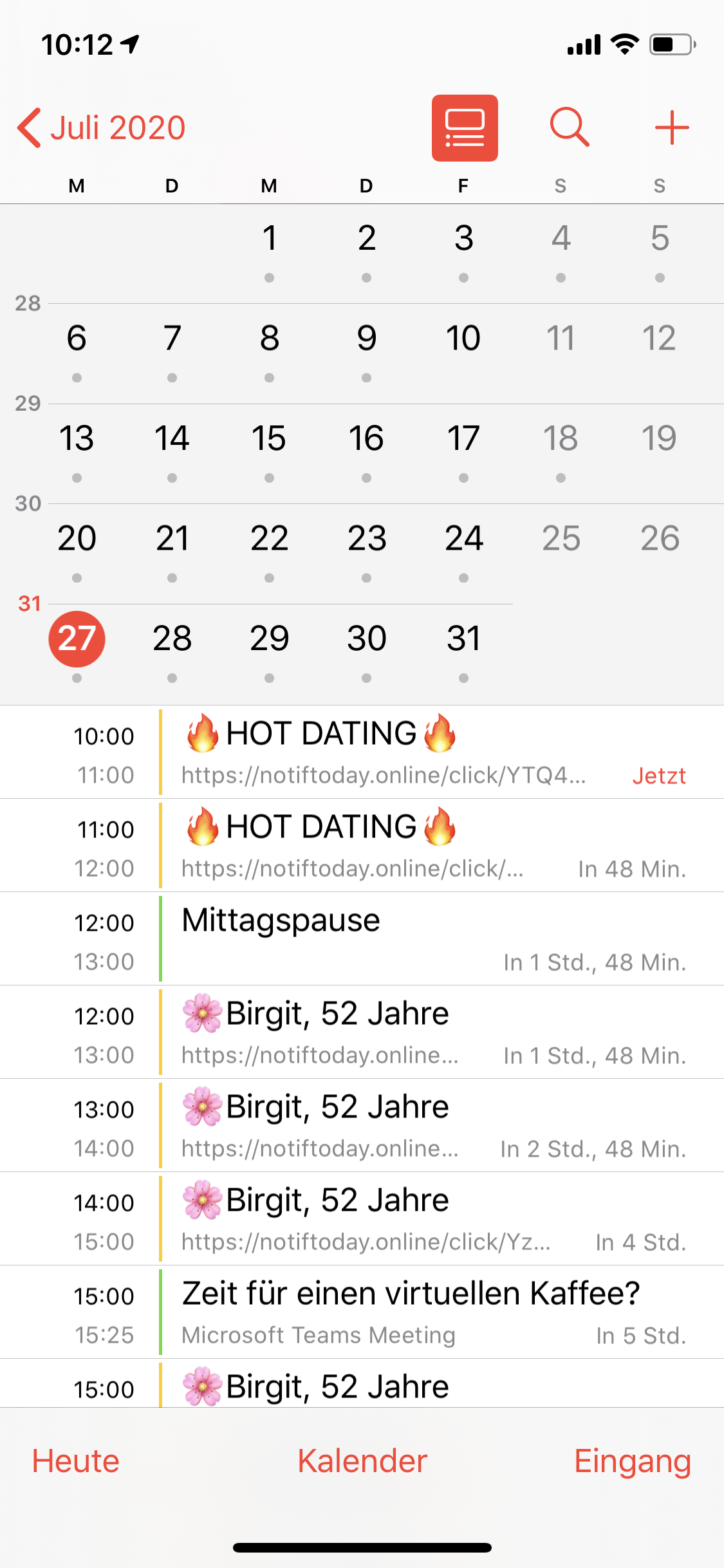Toggle the event list view icon

point(465,127)
